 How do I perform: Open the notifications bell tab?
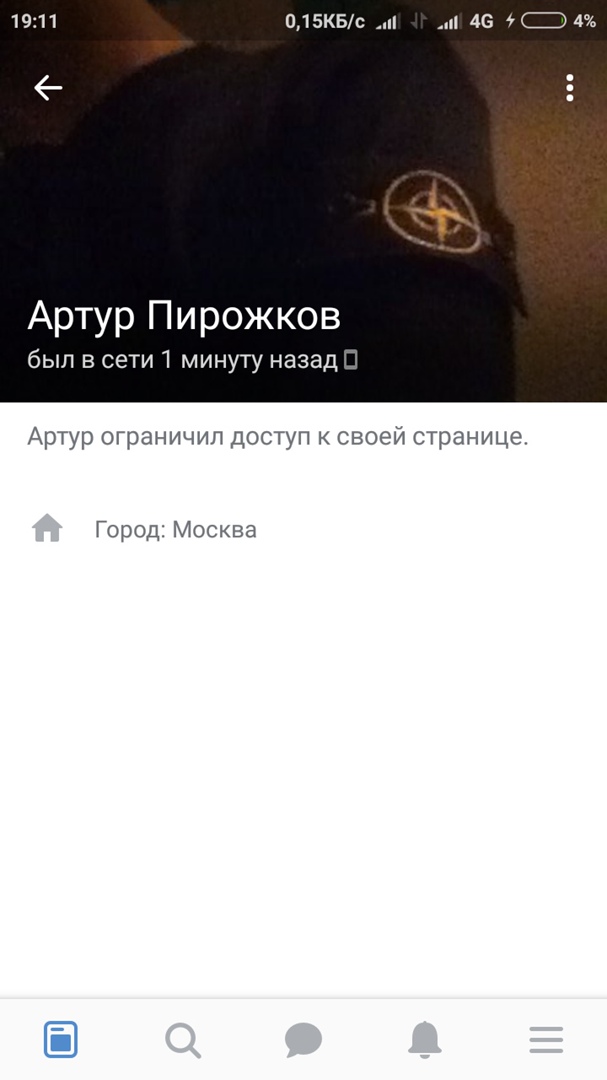pos(425,1040)
